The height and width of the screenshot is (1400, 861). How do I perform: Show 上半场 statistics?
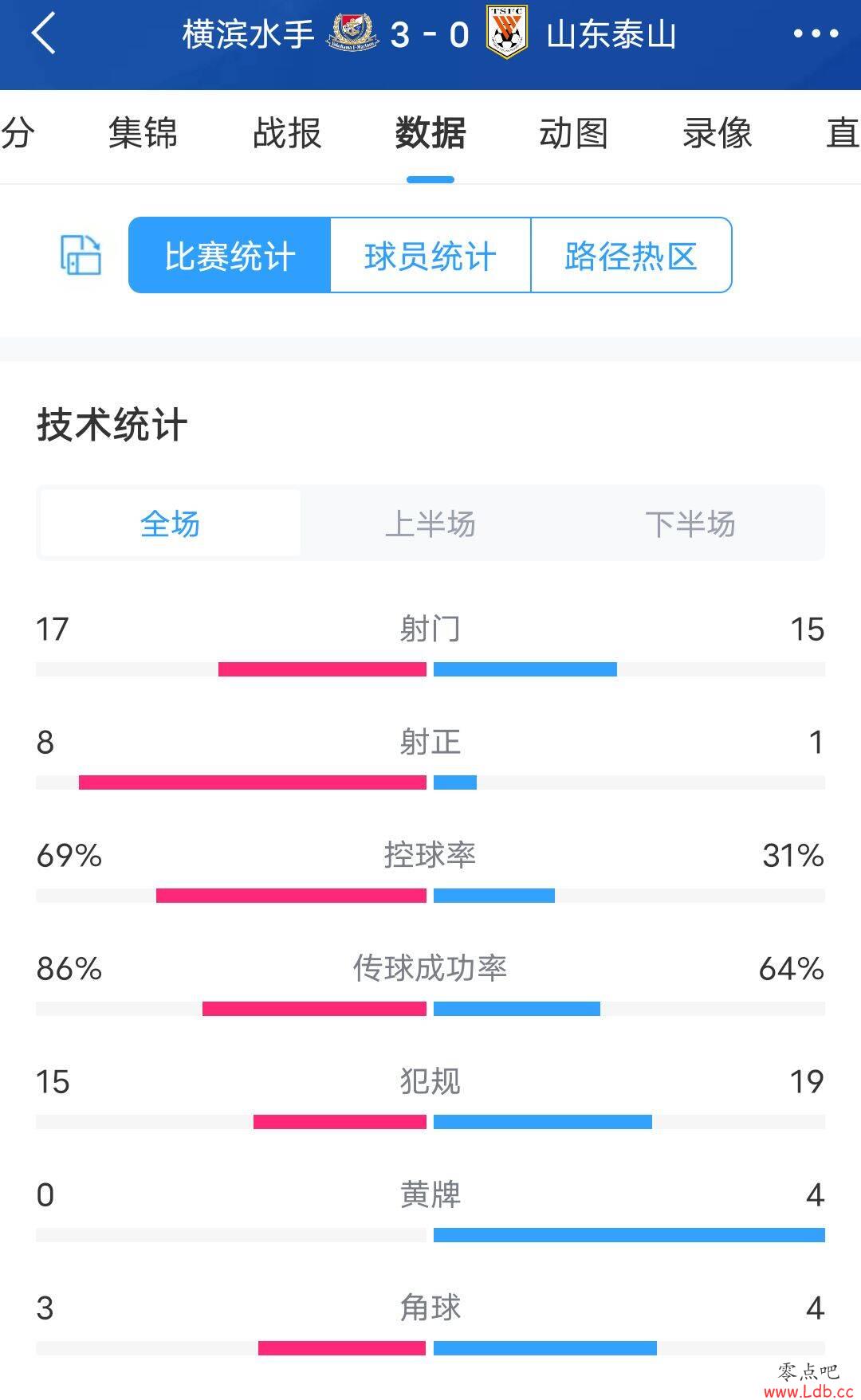click(x=431, y=524)
